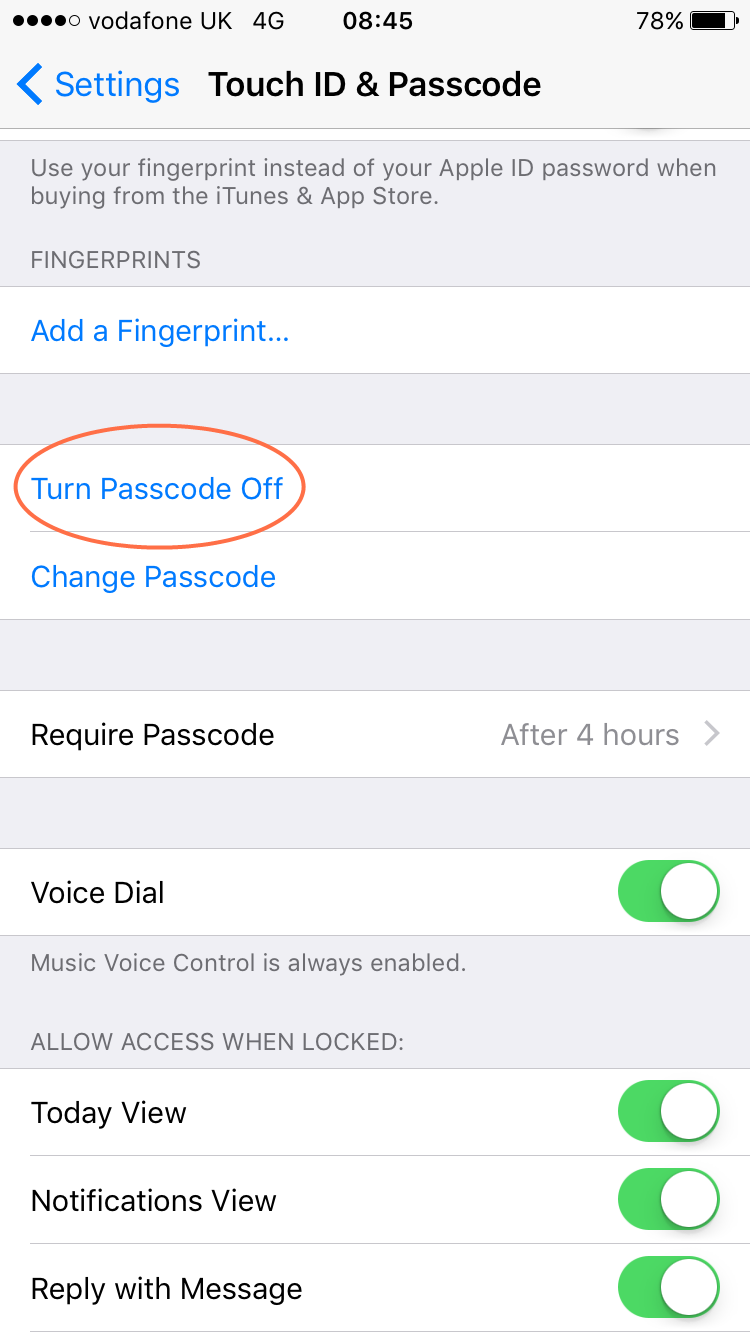Toggle off Reply with Message

(668, 1287)
